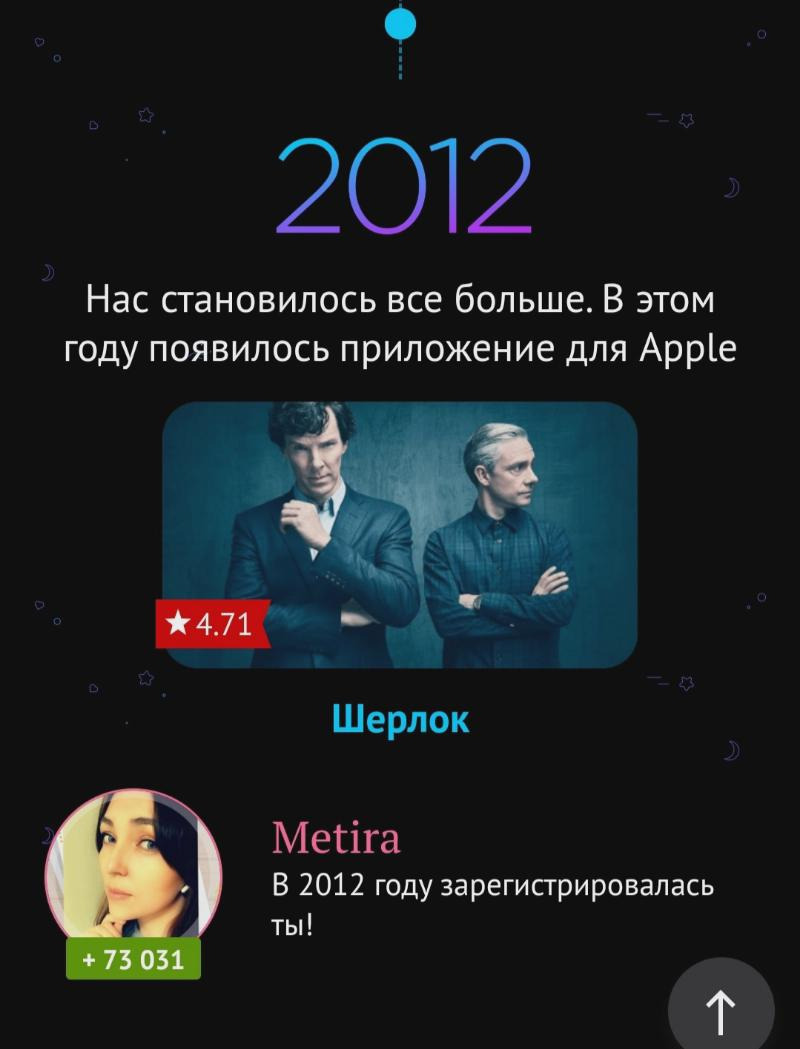The width and height of the screenshot is (800, 1049).
Task: Open the Metira username link
Action: point(336,837)
